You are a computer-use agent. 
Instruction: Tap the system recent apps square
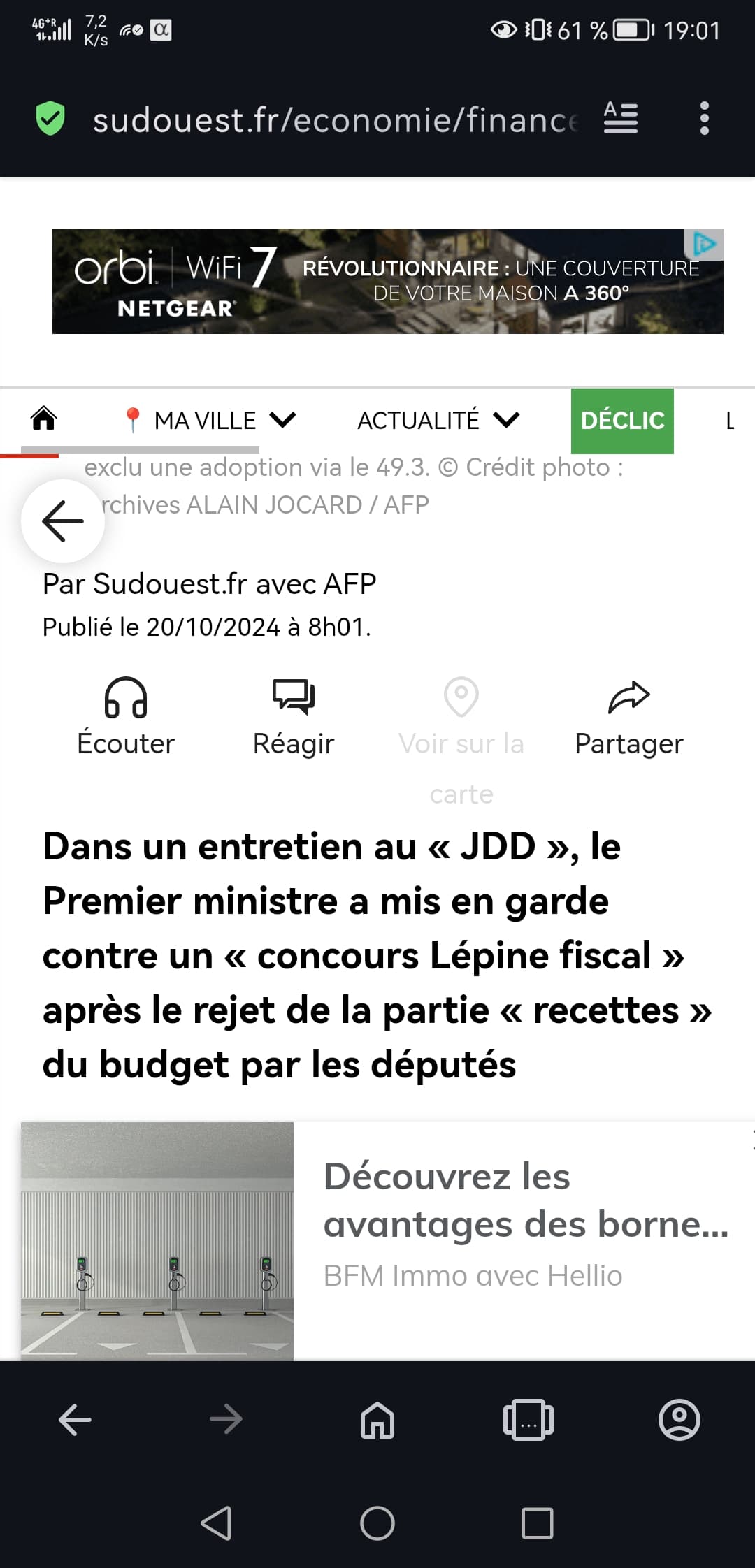[x=538, y=1523]
